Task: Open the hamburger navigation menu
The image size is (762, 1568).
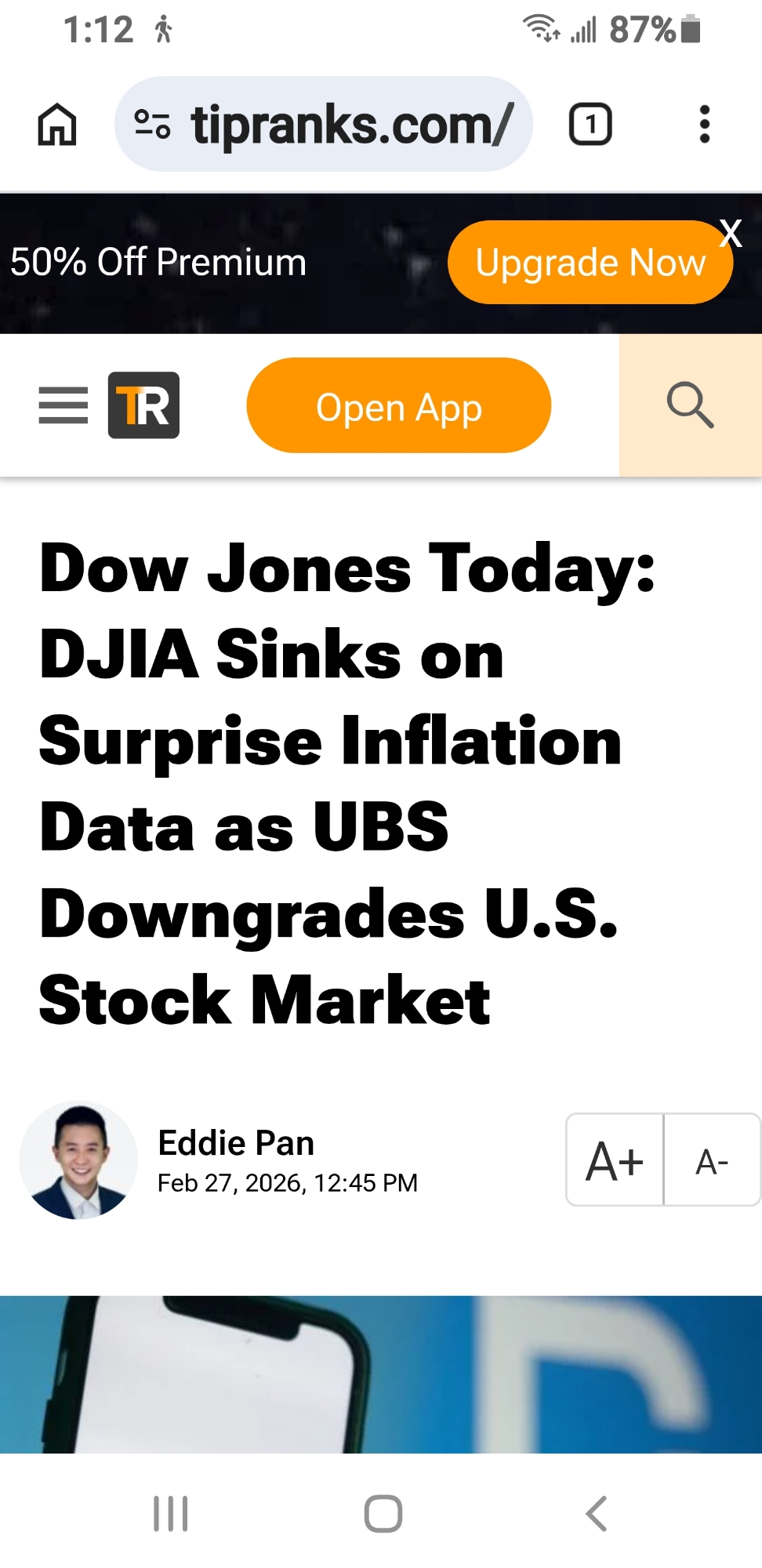Action: click(x=63, y=405)
